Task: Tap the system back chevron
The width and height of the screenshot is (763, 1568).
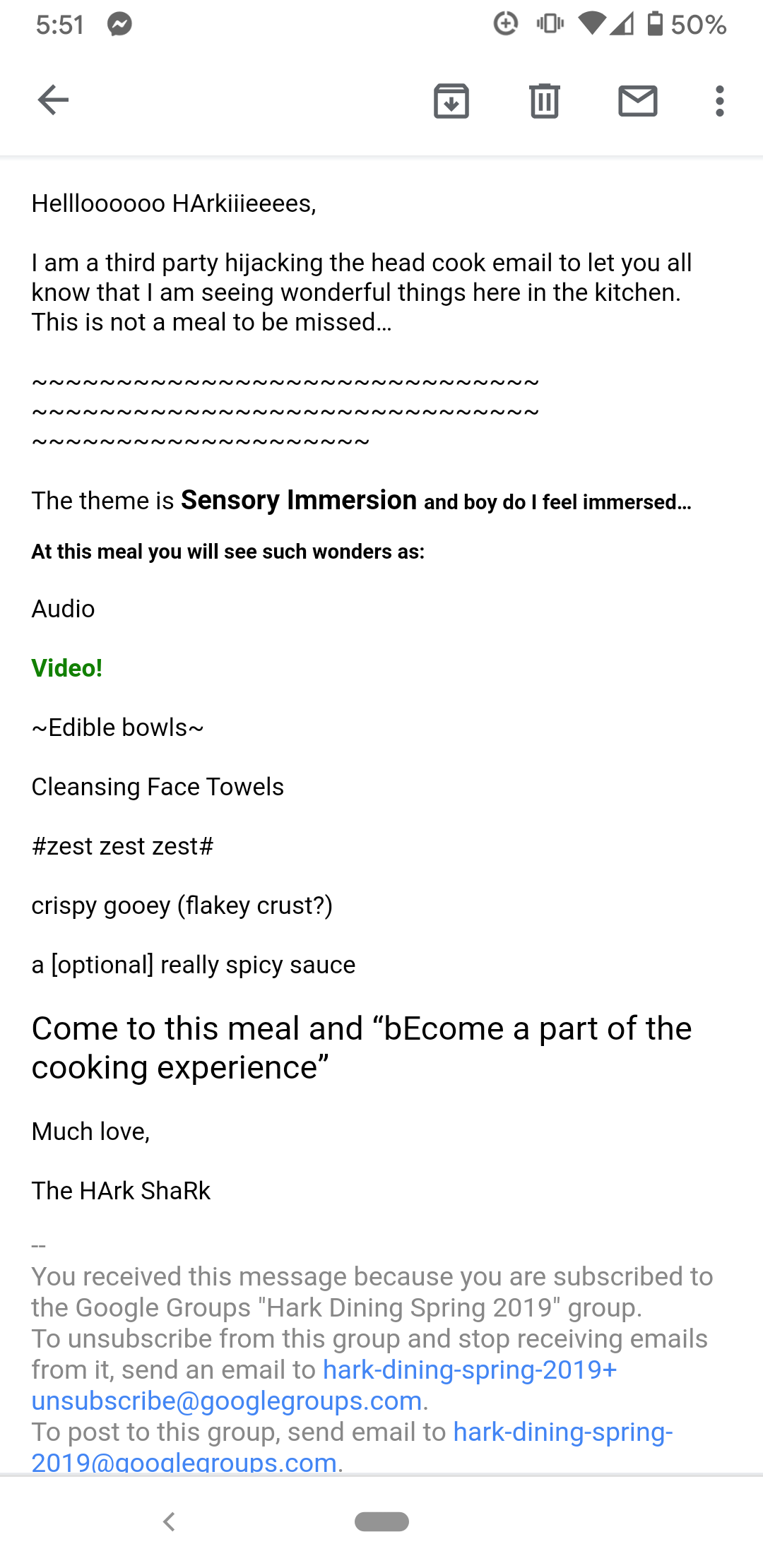Action: [169, 1521]
